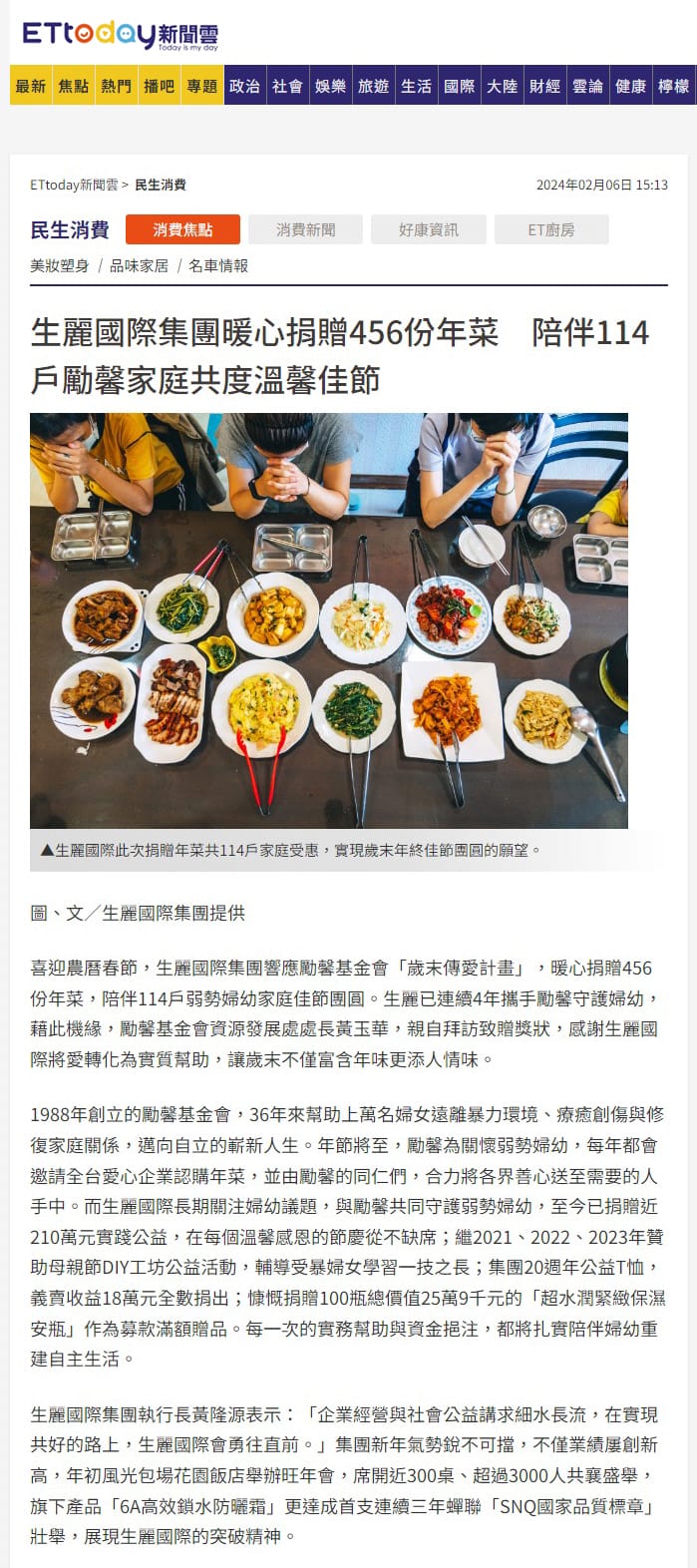The height and width of the screenshot is (1568, 697).
Task: Go to the 旅遊 category
Action: point(374,87)
